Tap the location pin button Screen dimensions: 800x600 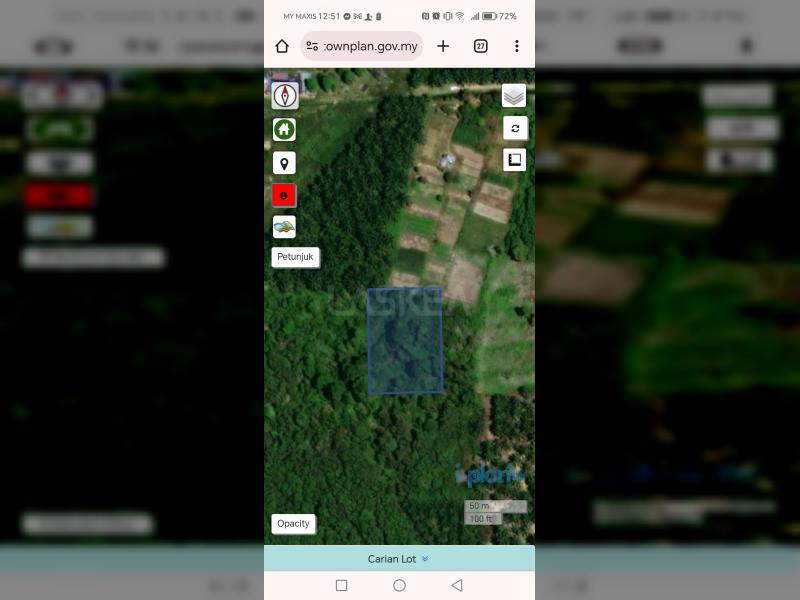(284, 163)
